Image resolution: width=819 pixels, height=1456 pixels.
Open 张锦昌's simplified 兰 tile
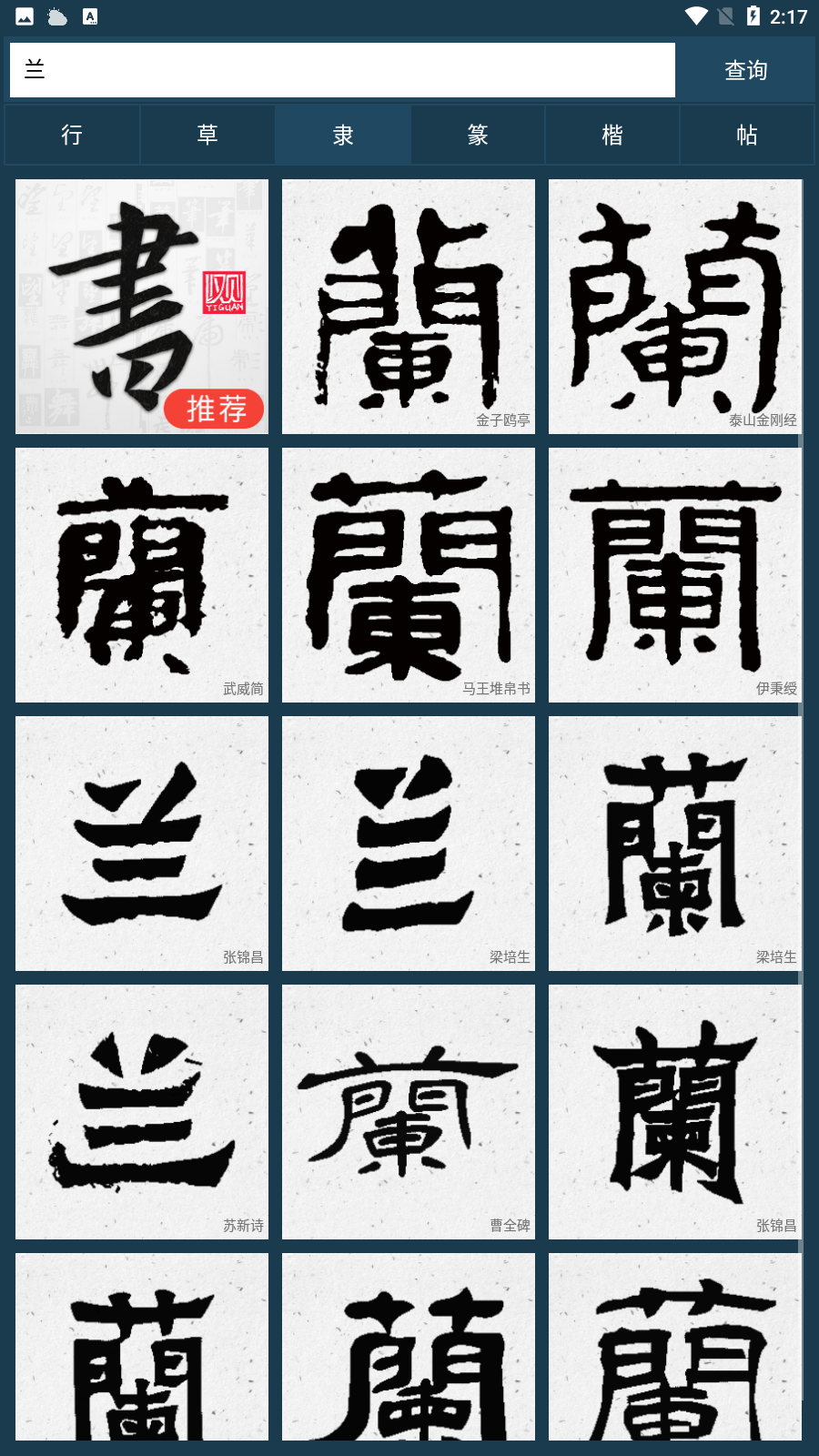click(x=142, y=844)
